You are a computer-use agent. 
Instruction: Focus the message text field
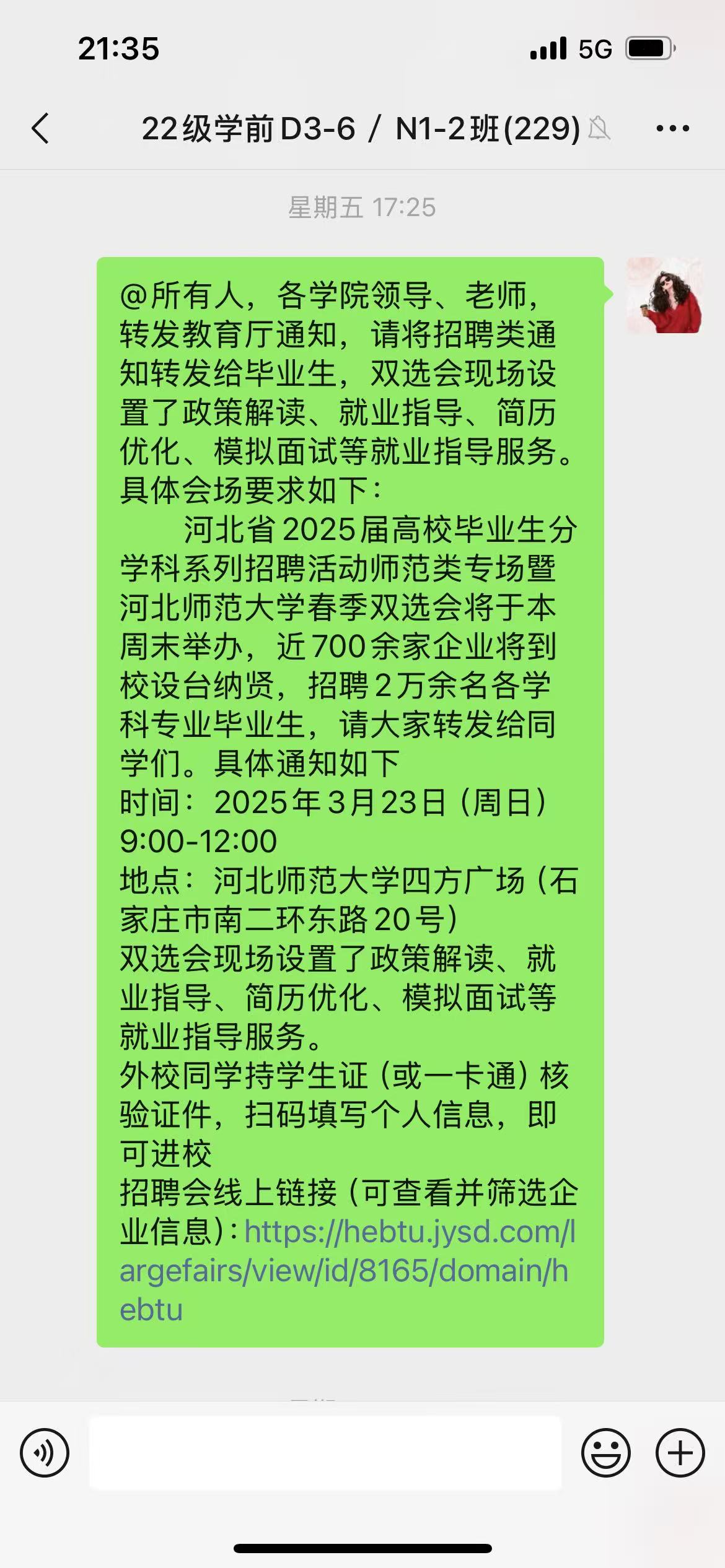tap(325, 1452)
